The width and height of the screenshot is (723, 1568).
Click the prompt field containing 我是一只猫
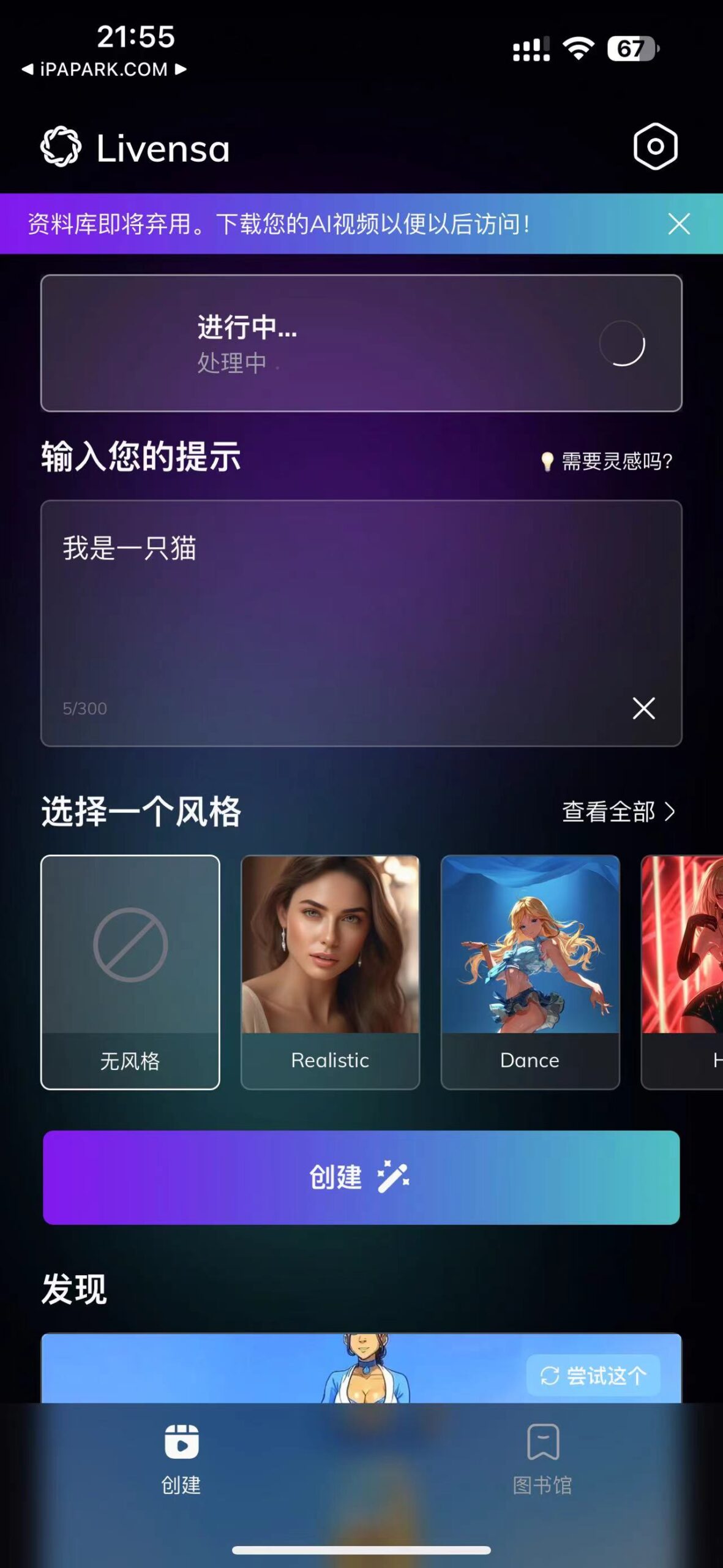360,612
